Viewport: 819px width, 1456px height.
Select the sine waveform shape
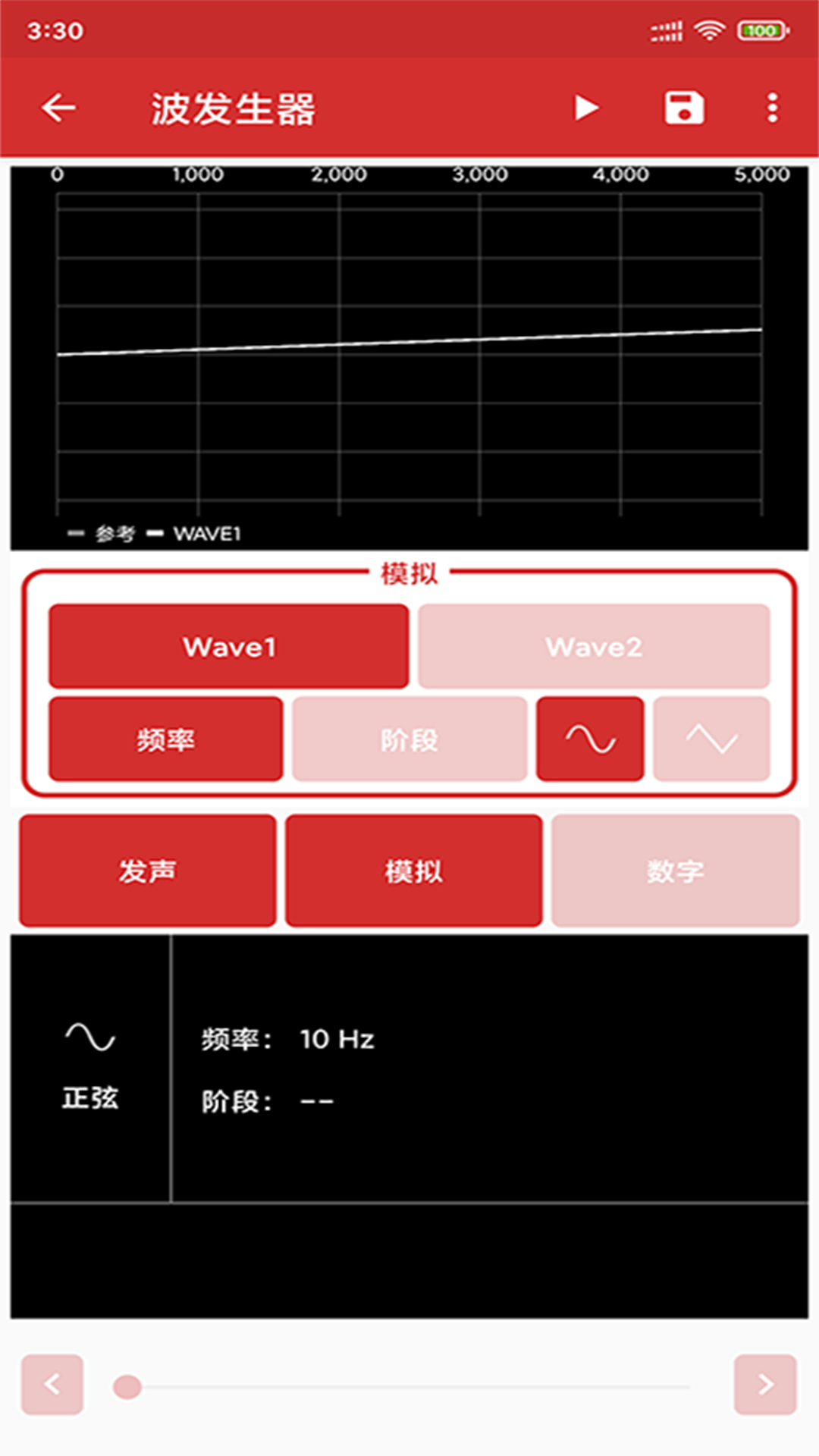pos(590,739)
